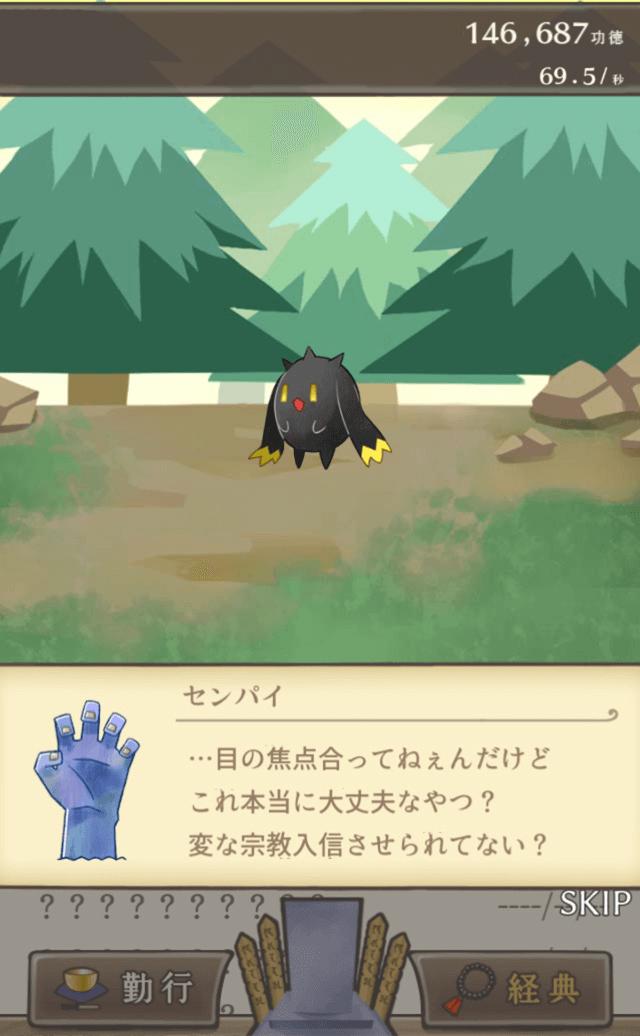The height and width of the screenshot is (1036, 640).
Task: Tap the 勤行 button
Action: click(x=132, y=988)
